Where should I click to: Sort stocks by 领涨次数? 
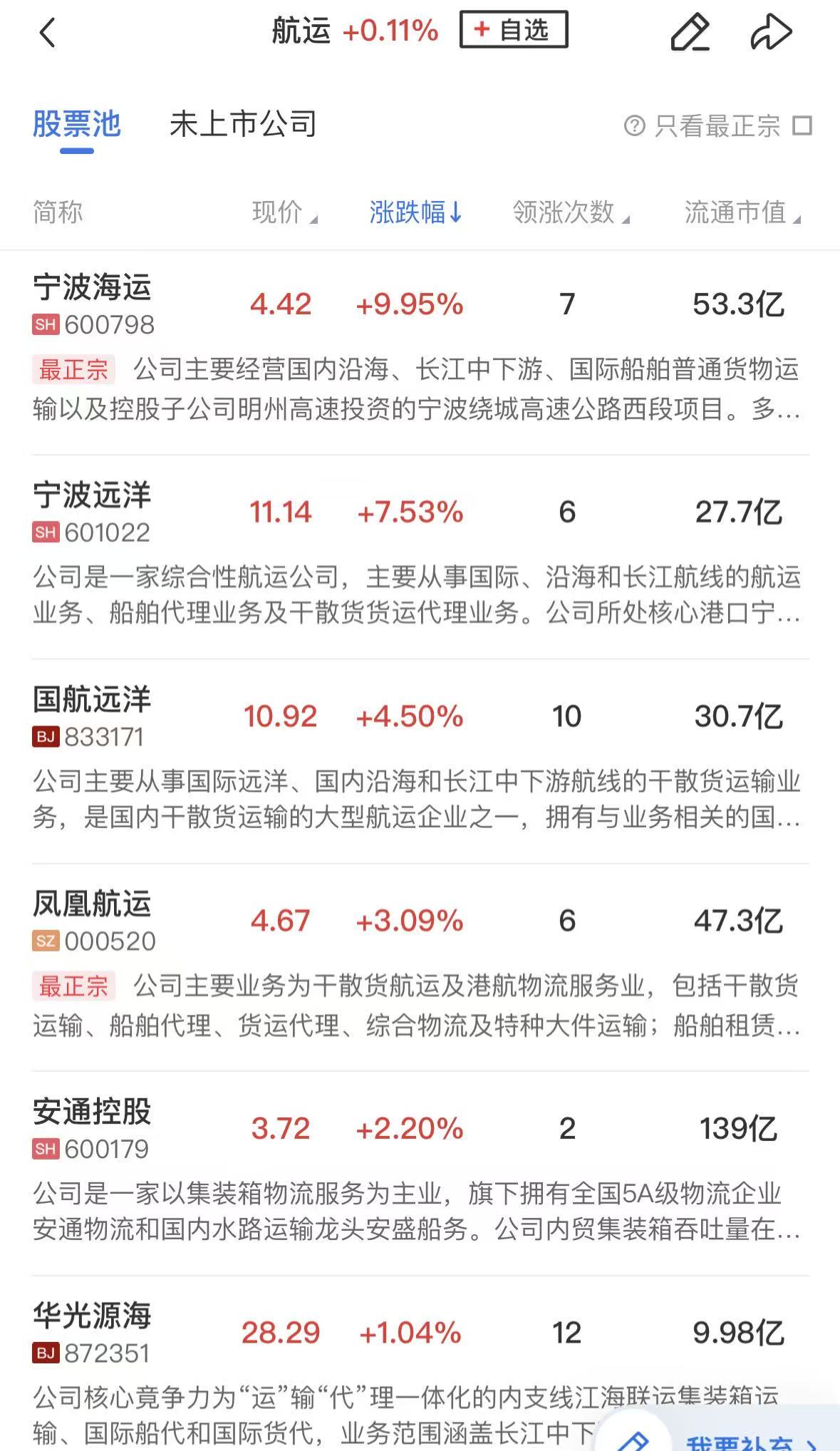click(571, 212)
